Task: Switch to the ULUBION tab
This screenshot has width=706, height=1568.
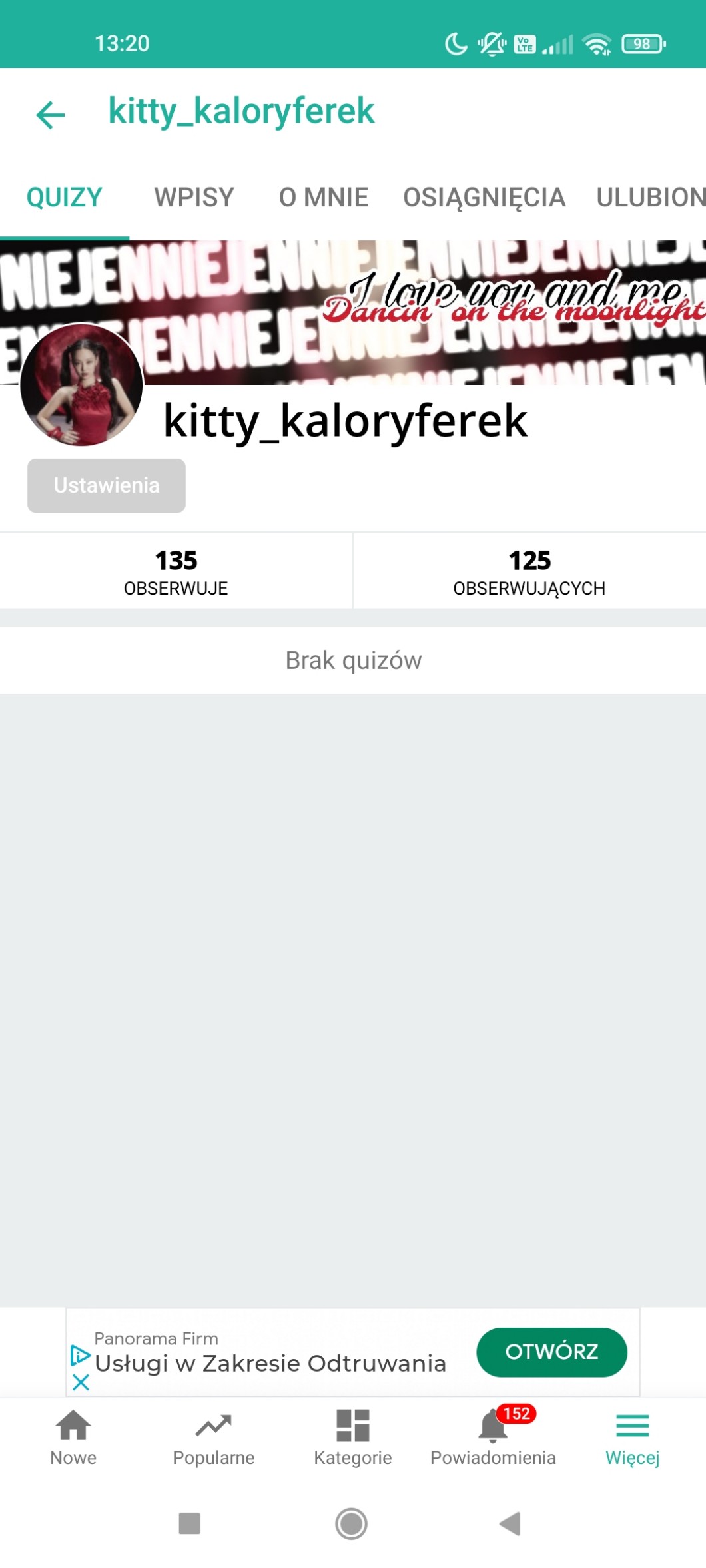Action: 651,198
